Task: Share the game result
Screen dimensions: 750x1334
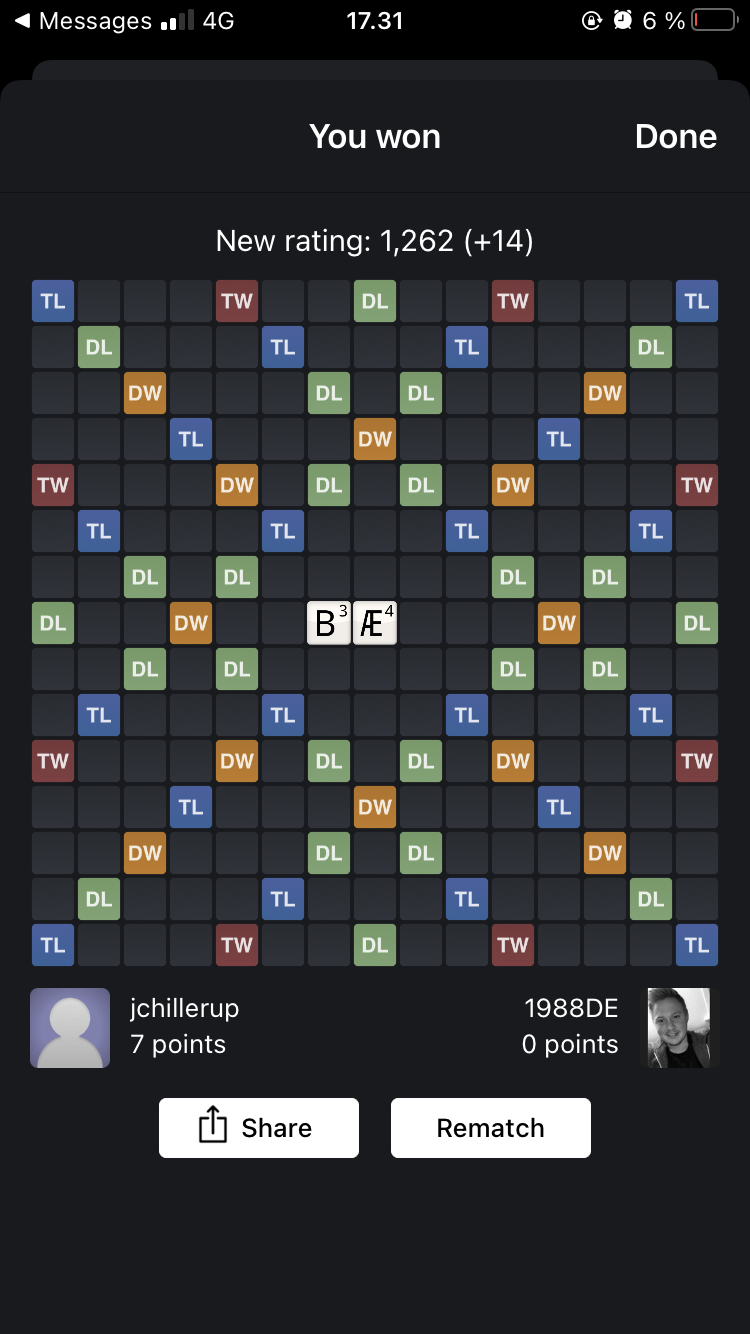Action: 258,1128
